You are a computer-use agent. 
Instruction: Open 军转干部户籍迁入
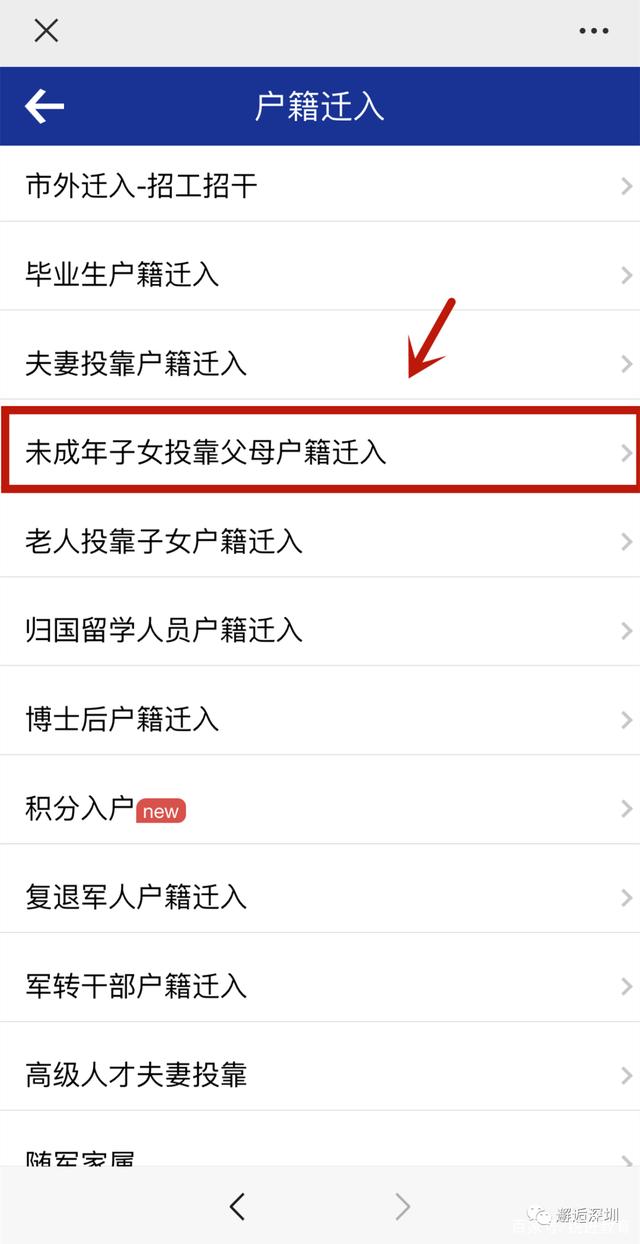click(x=320, y=985)
